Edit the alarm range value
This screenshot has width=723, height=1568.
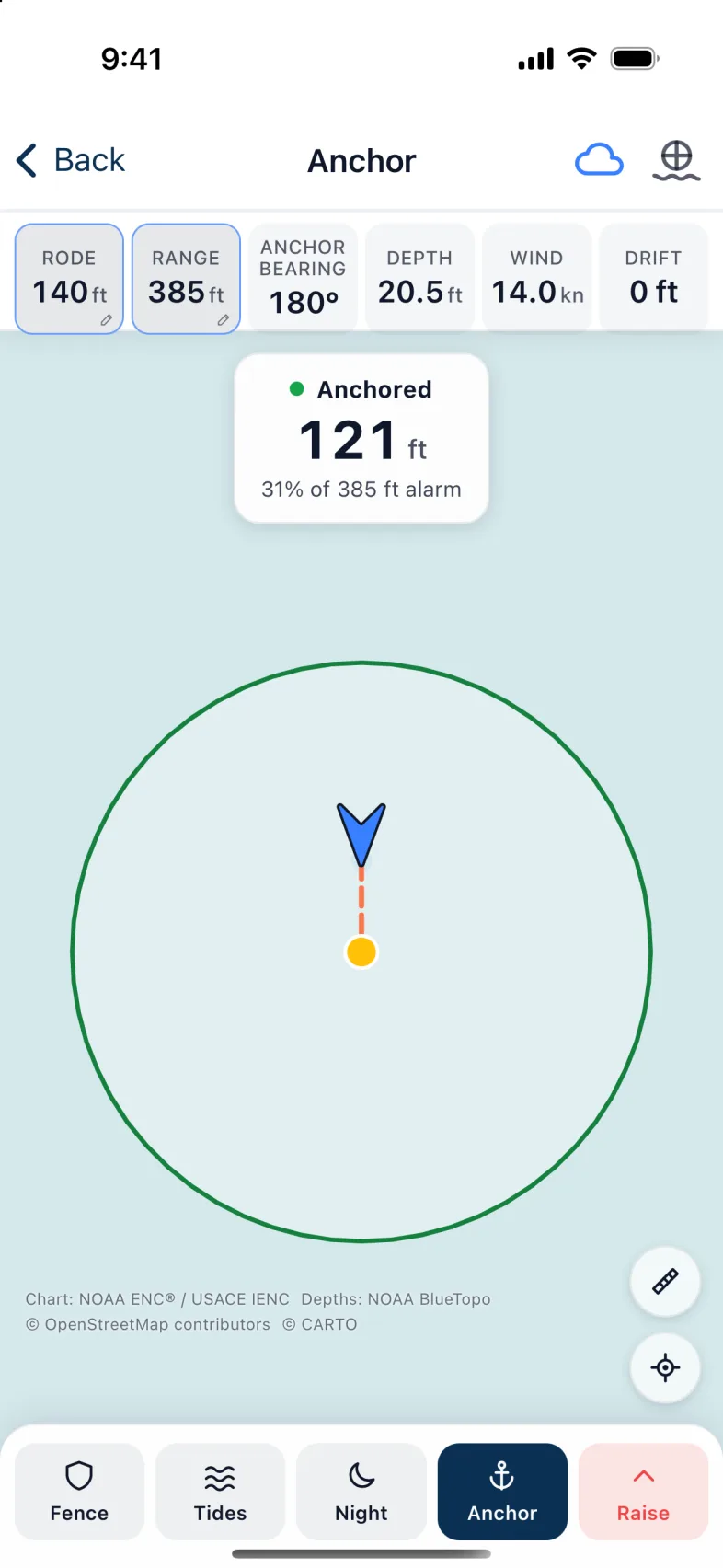tap(186, 279)
